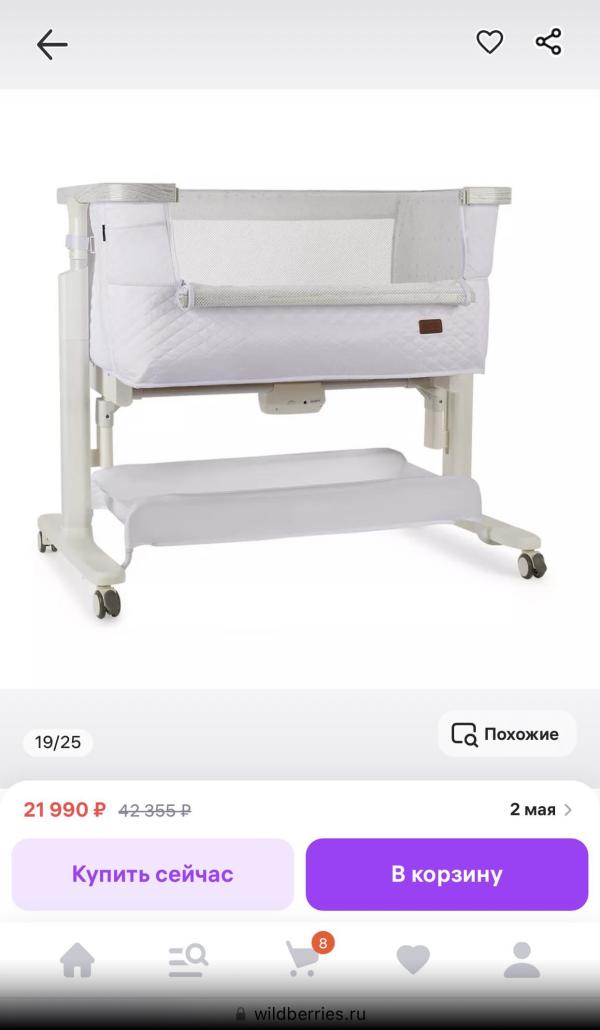Tap Купить сейчас to buy now
Image resolution: width=600 pixels, height=1030 pixels.
152,874
